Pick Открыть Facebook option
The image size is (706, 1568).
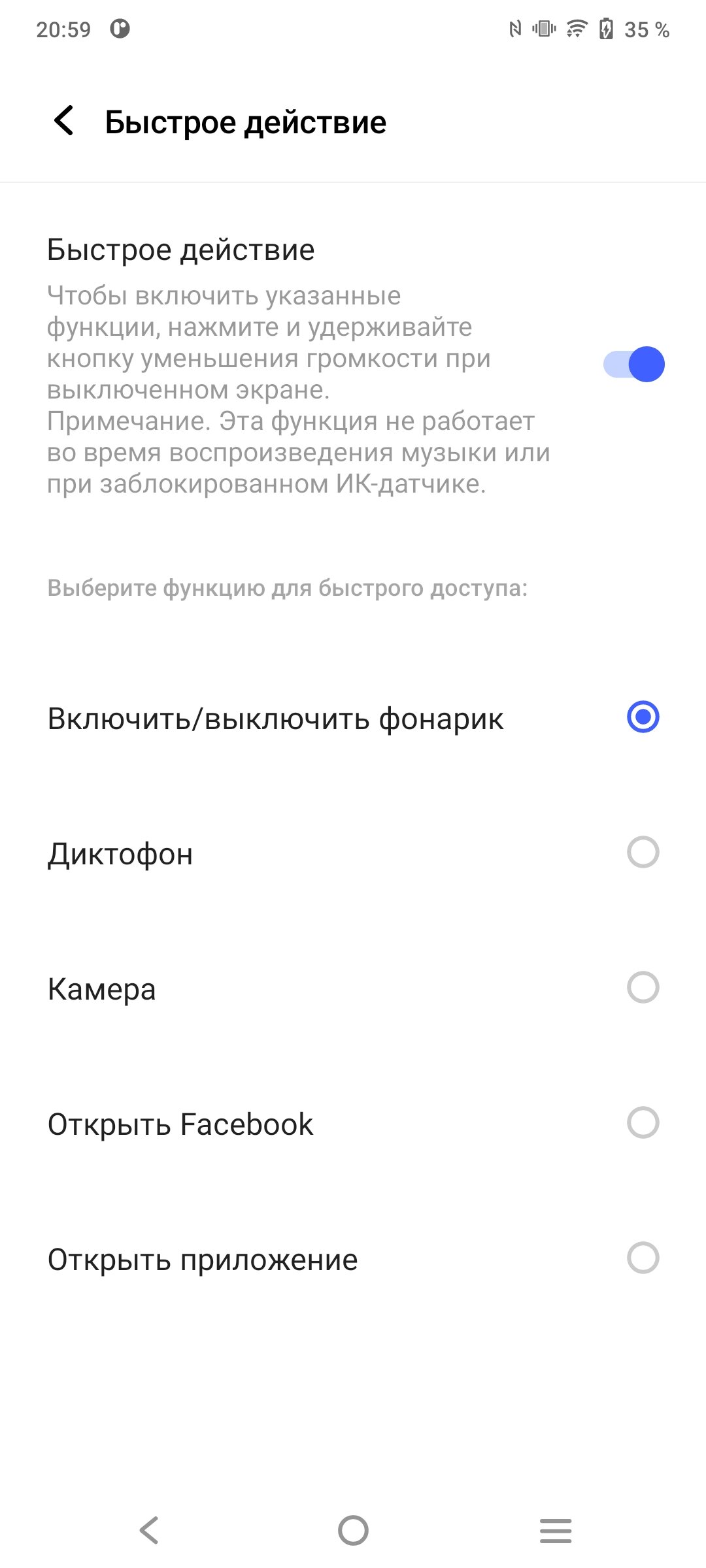tap(353, 1123)
